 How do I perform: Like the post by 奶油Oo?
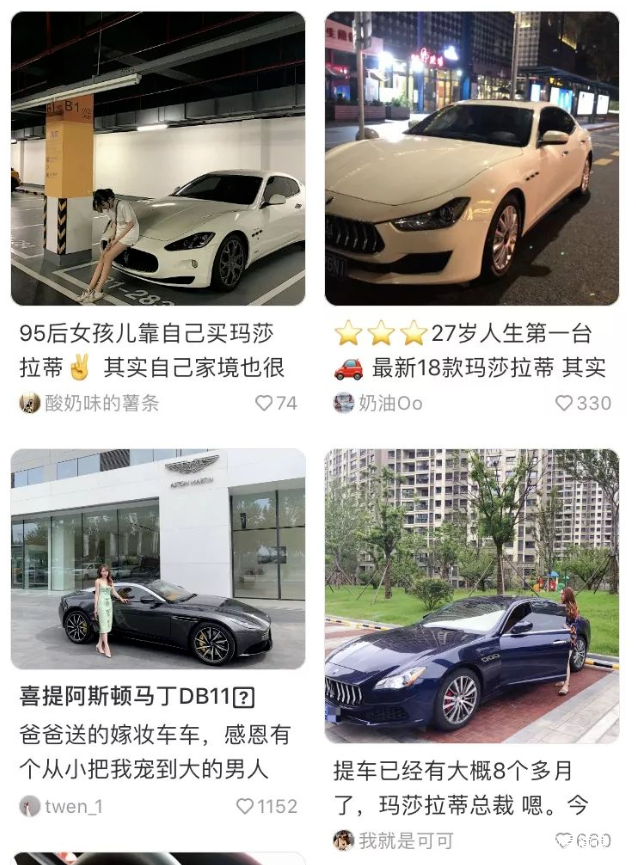coord(564,403)
